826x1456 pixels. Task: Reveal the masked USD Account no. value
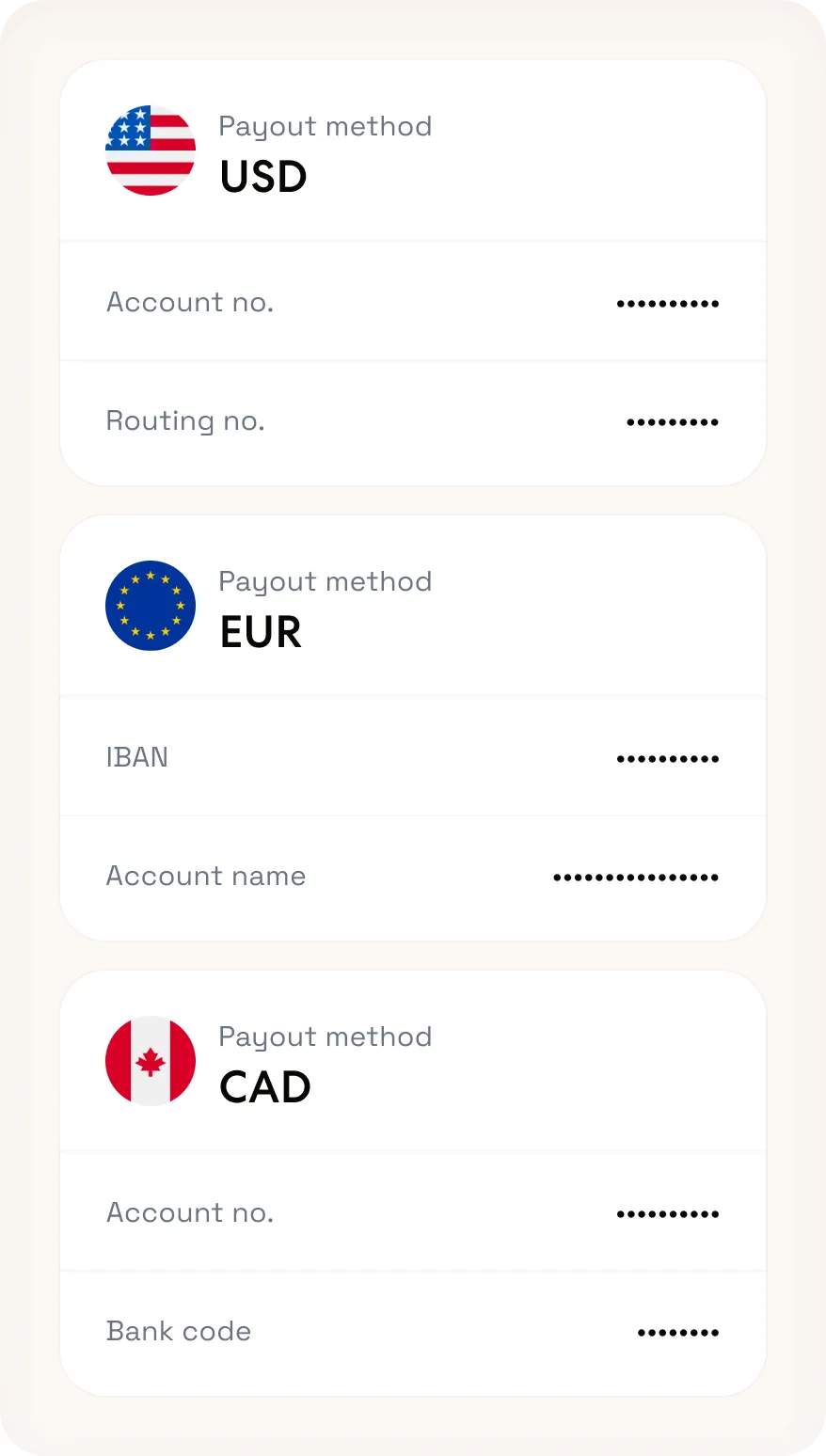[x=668, y=302]
